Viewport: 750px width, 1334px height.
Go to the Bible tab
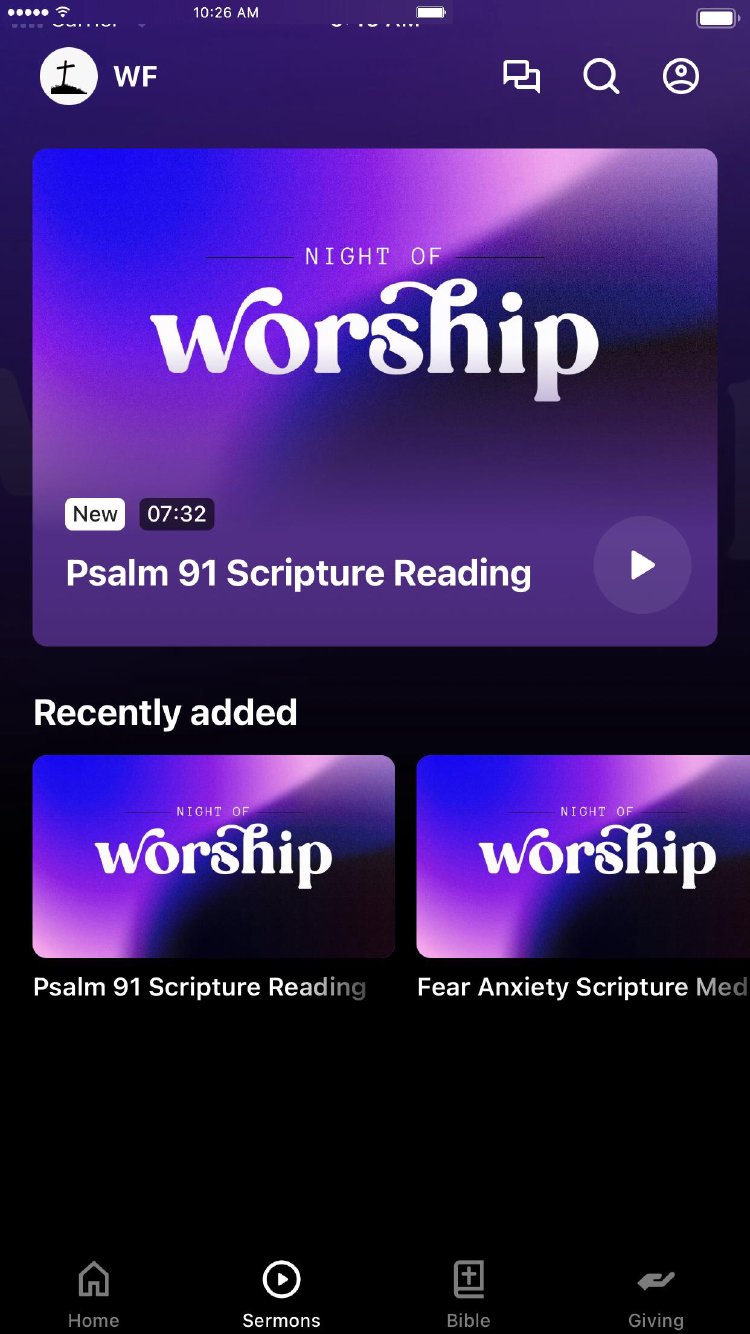point(468,1294)
